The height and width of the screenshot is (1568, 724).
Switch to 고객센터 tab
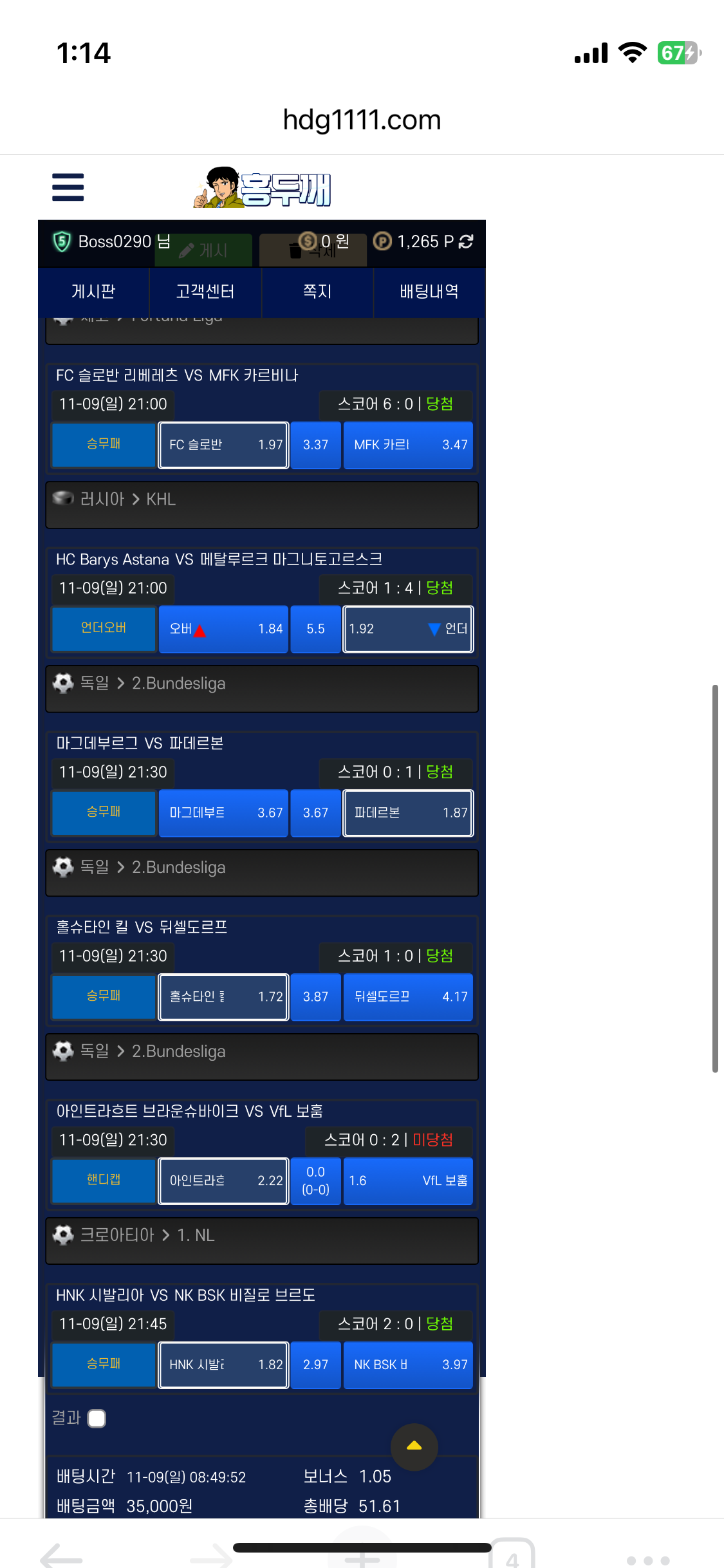coord(205,292)
